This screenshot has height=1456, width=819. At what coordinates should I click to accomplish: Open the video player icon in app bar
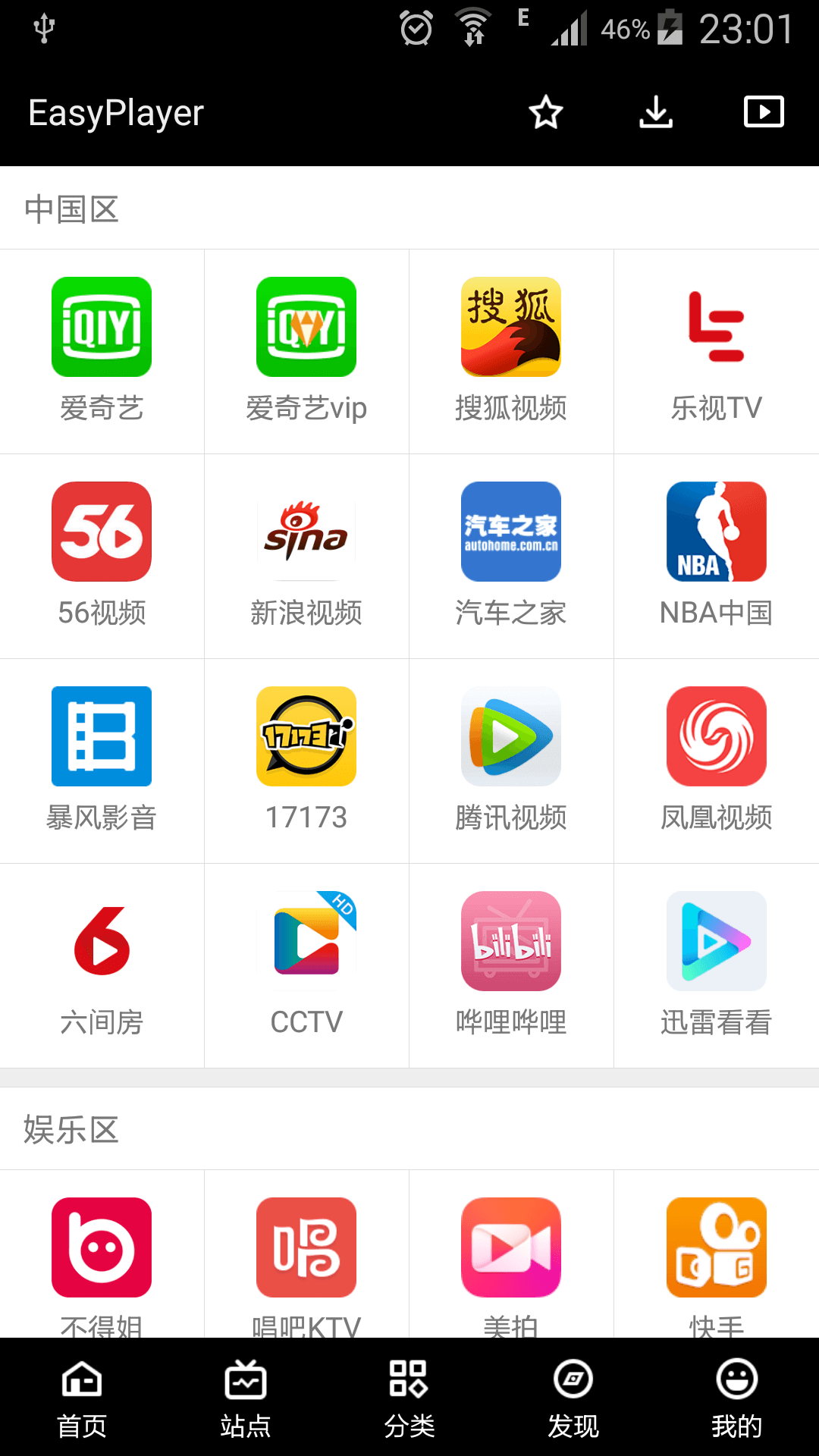tap(764, 112)
